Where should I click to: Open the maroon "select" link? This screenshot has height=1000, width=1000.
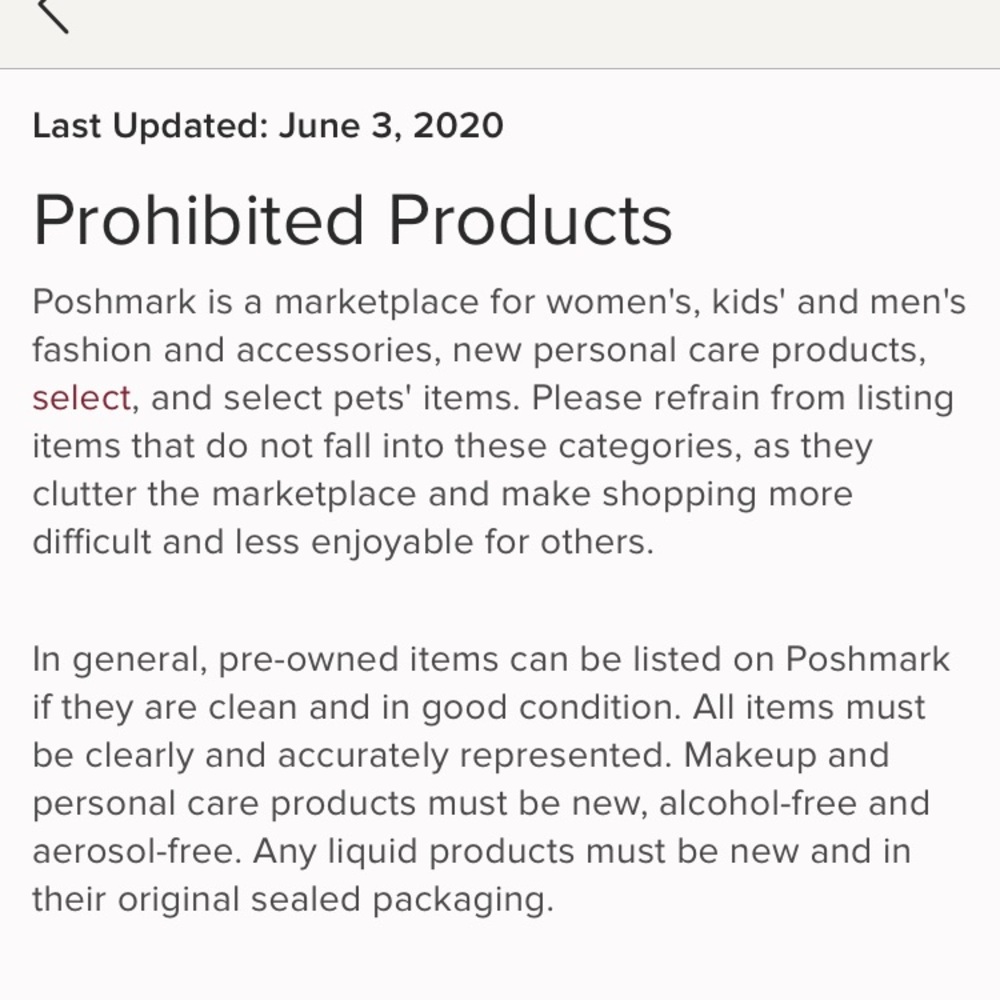click(81, 398)
